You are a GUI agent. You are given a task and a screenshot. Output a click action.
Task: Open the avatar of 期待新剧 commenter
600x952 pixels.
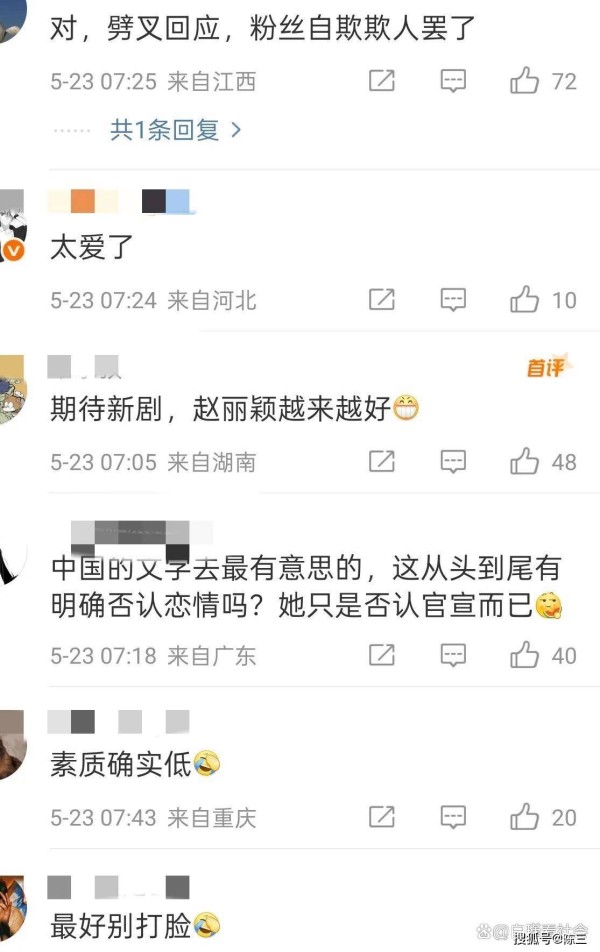[x=12, y=390]
